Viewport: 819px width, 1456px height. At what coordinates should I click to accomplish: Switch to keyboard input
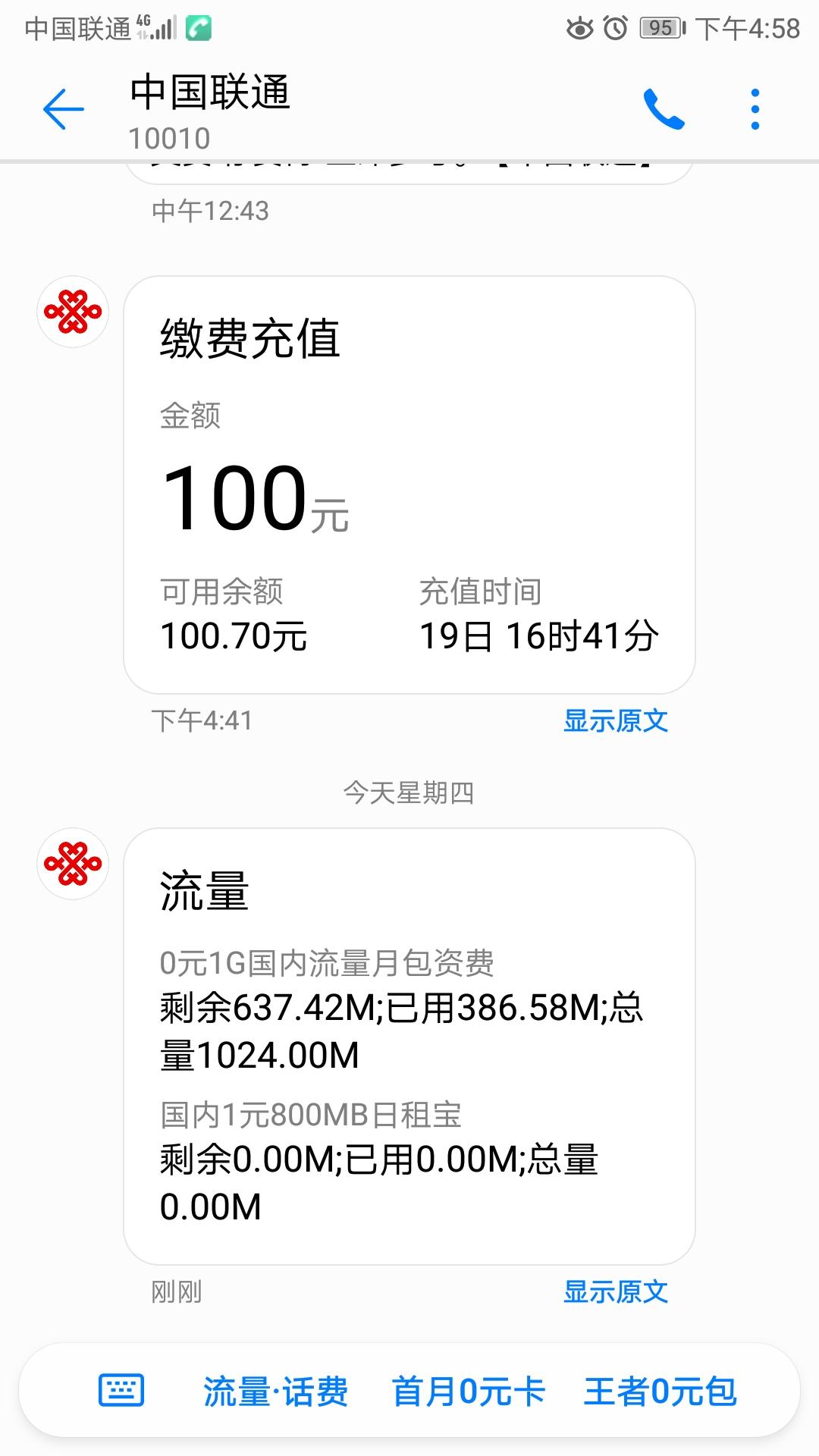[121, 1391]
